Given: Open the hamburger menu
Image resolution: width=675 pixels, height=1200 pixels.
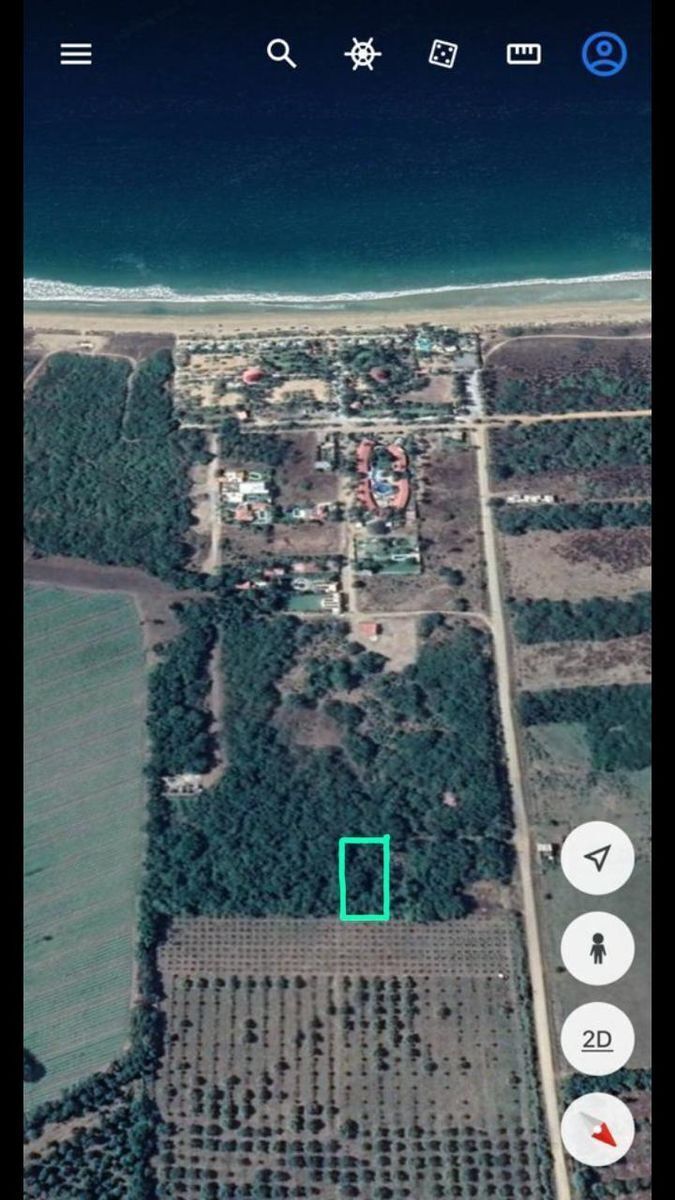Looking at the screenshot, I should tap(76, 54).
